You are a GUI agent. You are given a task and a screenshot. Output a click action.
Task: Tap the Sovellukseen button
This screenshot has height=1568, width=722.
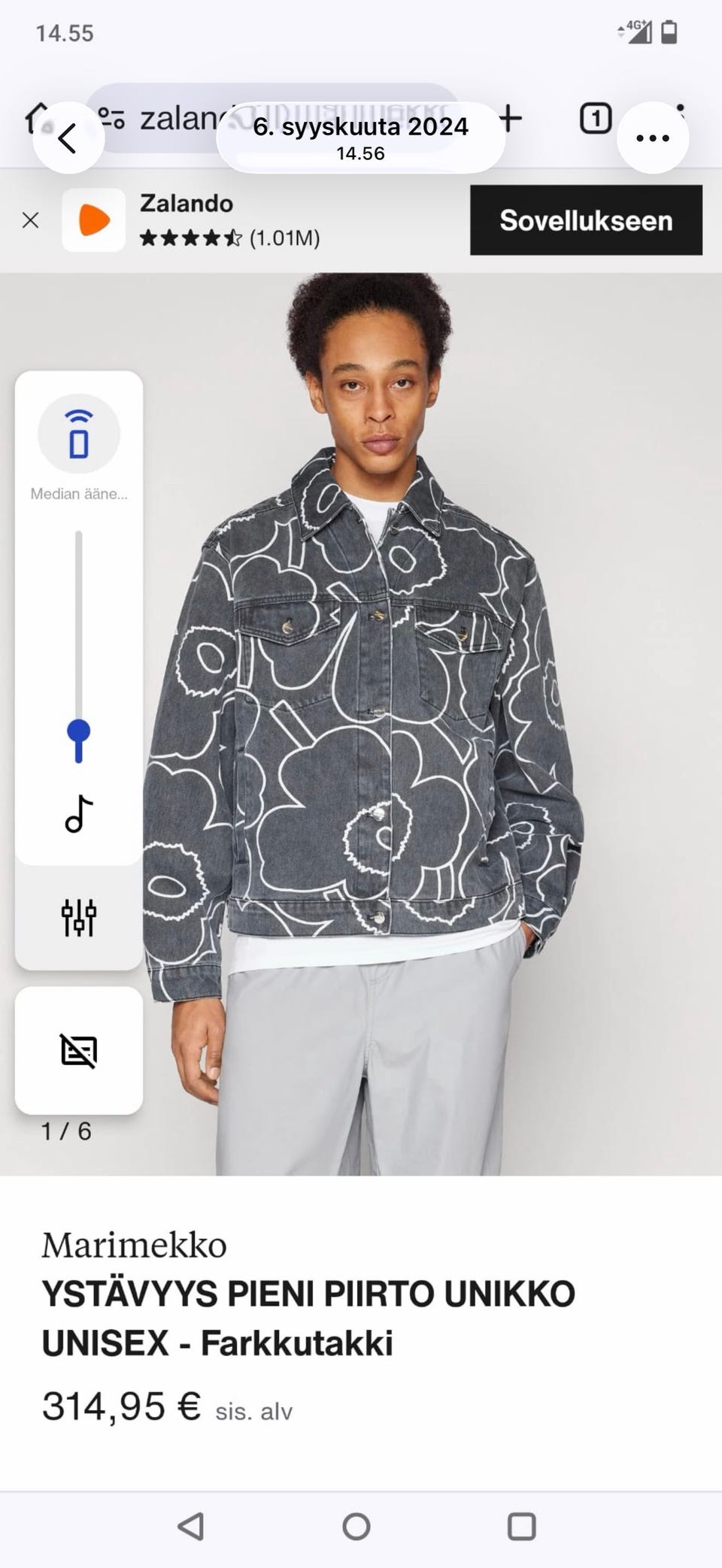click(586, 220)
